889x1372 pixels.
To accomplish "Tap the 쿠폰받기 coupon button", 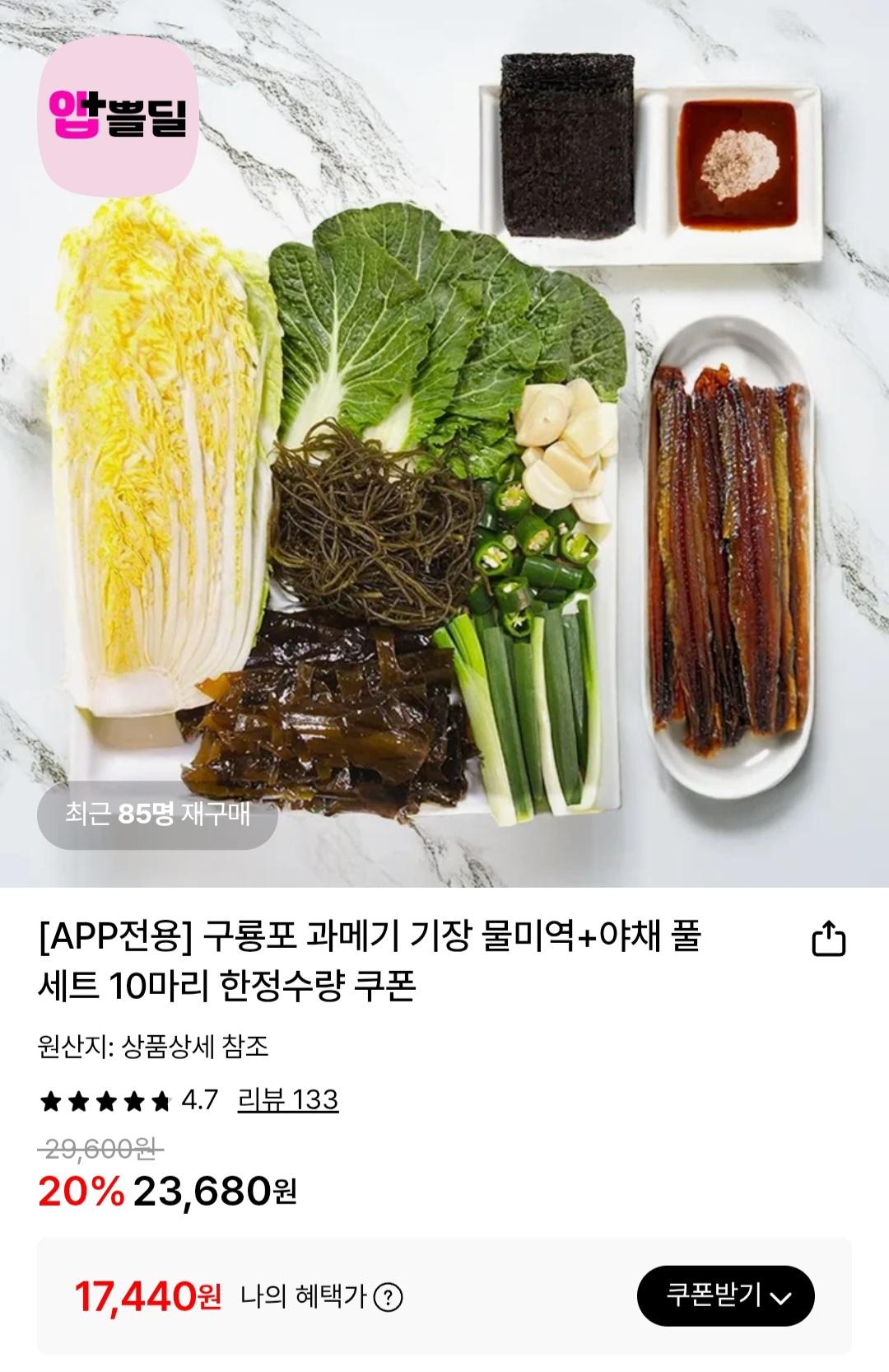I will pos(725,1296).
